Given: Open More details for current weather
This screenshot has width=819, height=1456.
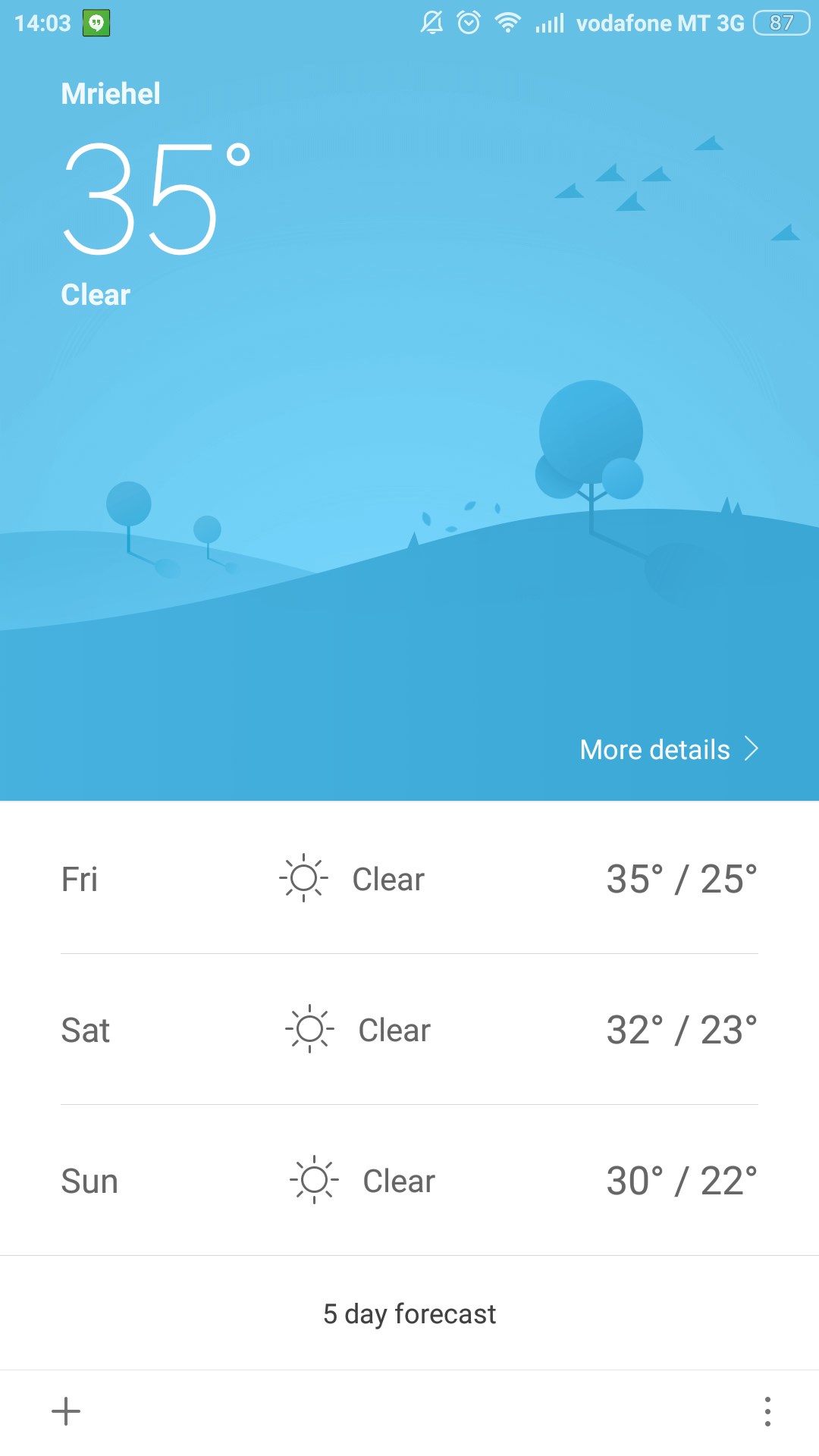Looking at the screenshot, I should [667, 749].
